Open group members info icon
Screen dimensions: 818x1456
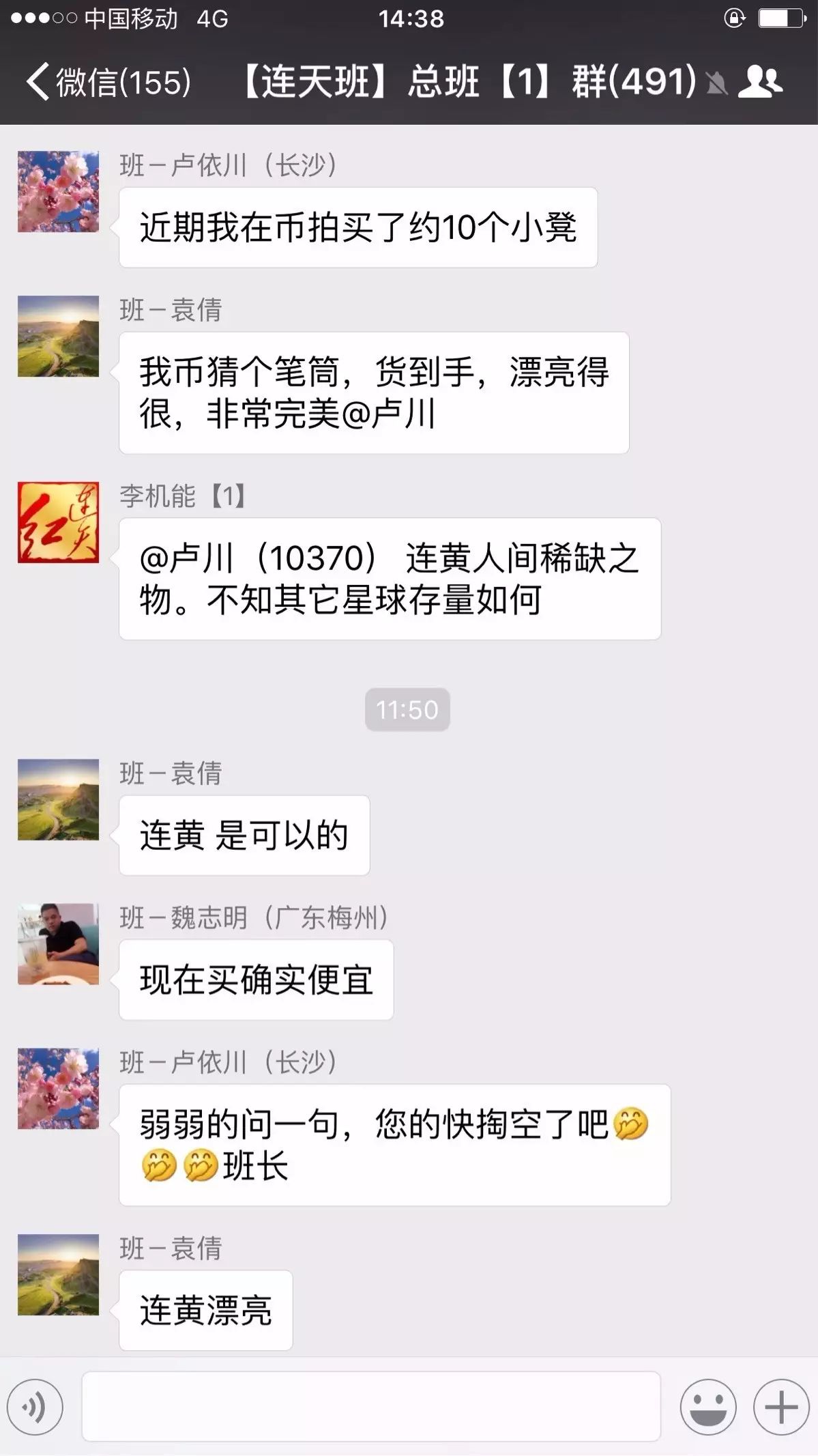point(760,82)
